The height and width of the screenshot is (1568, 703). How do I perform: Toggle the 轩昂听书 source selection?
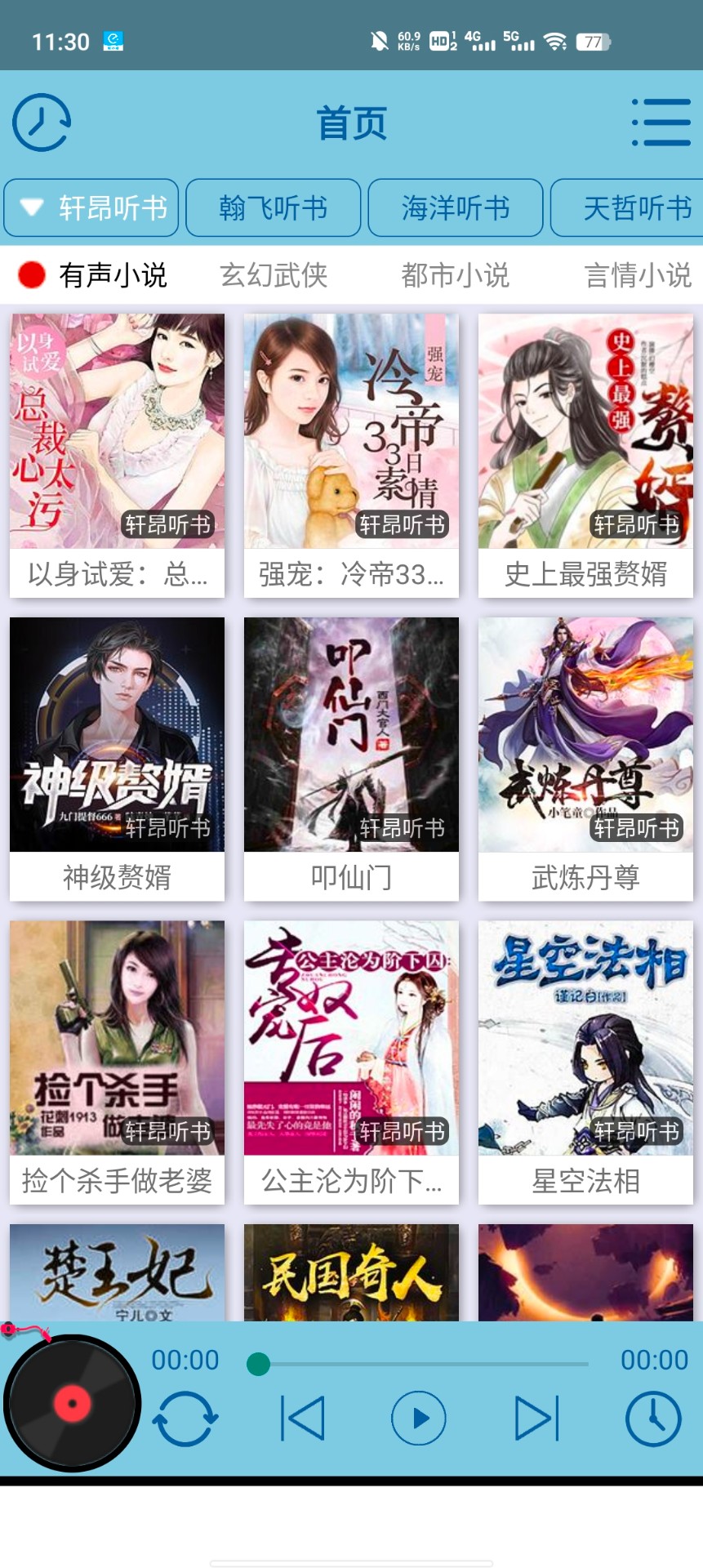[91, 208]
